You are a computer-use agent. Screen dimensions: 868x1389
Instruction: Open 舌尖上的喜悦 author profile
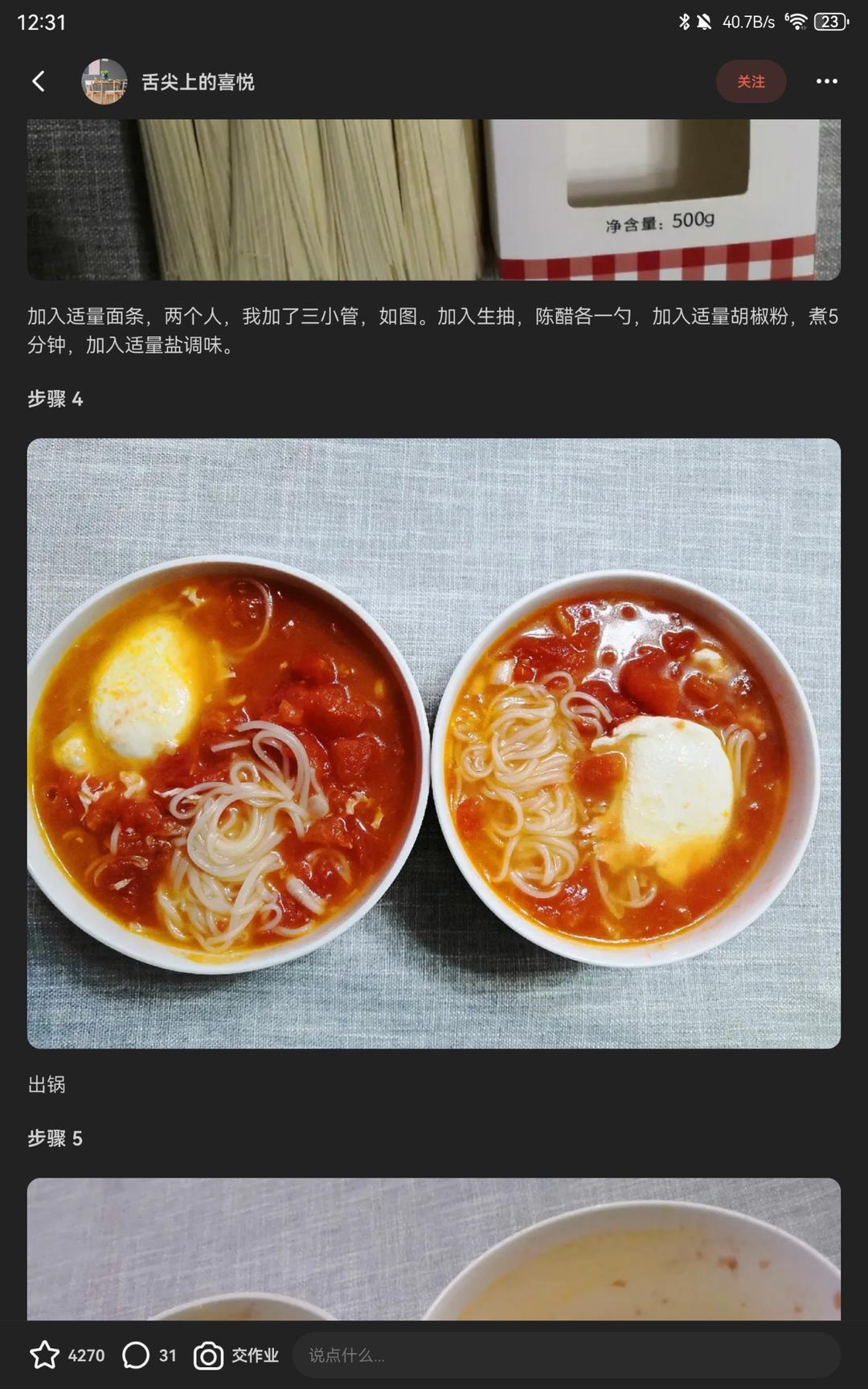(x=197, y=82)
